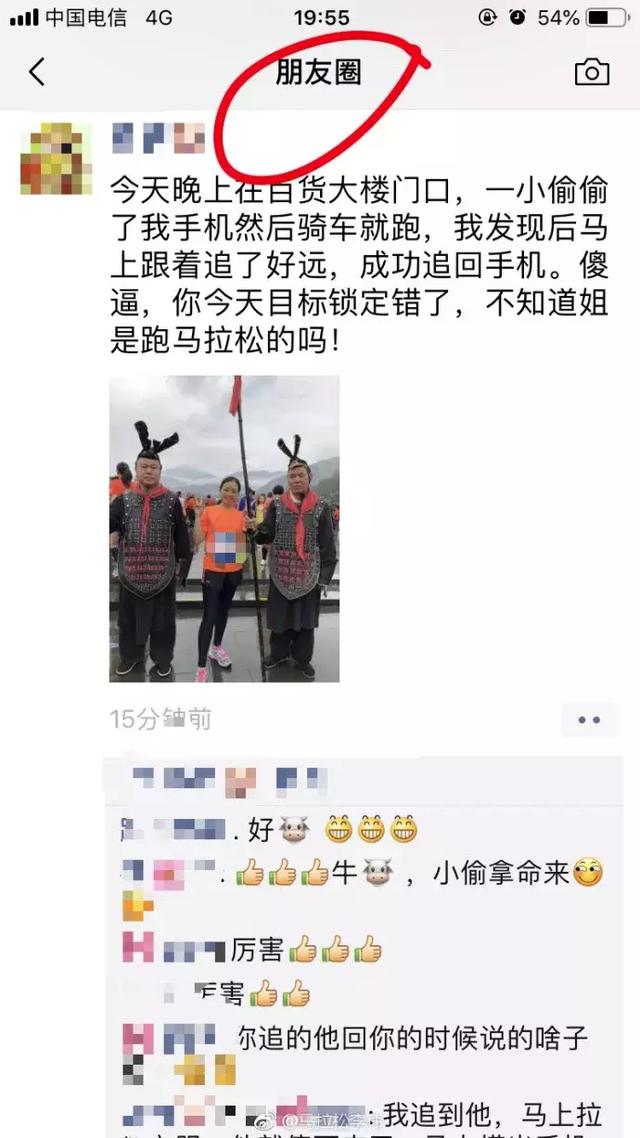View the marathon photo in full size

224,529
